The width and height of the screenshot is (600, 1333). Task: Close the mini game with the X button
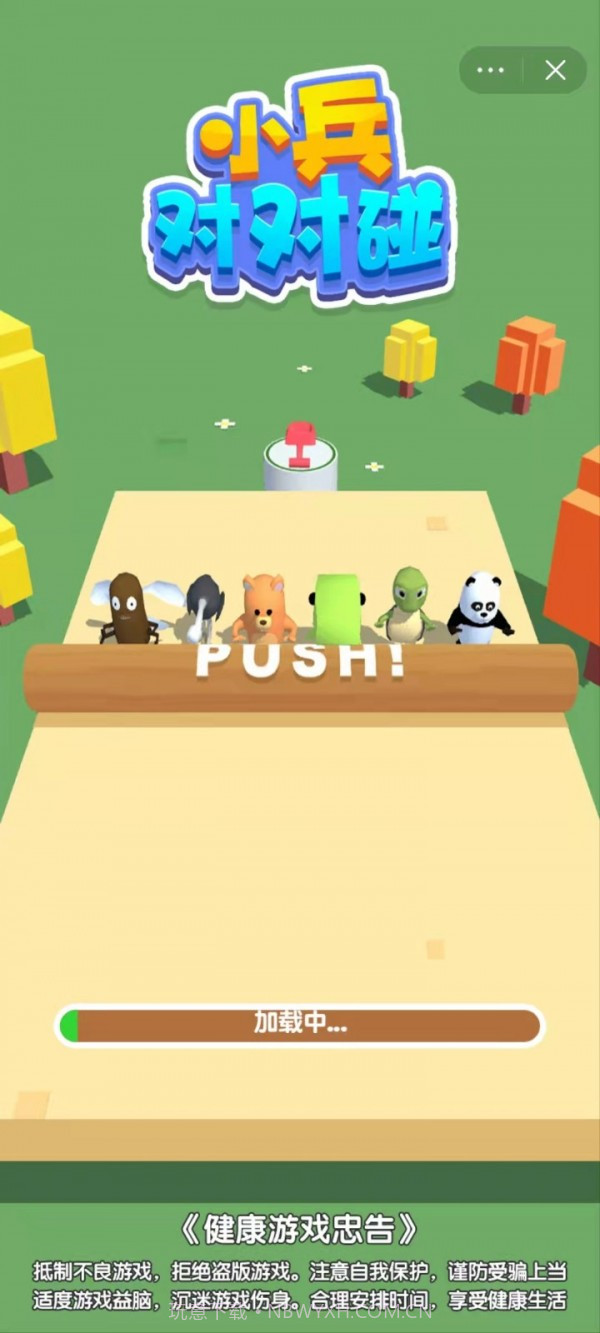pos(555,70)
